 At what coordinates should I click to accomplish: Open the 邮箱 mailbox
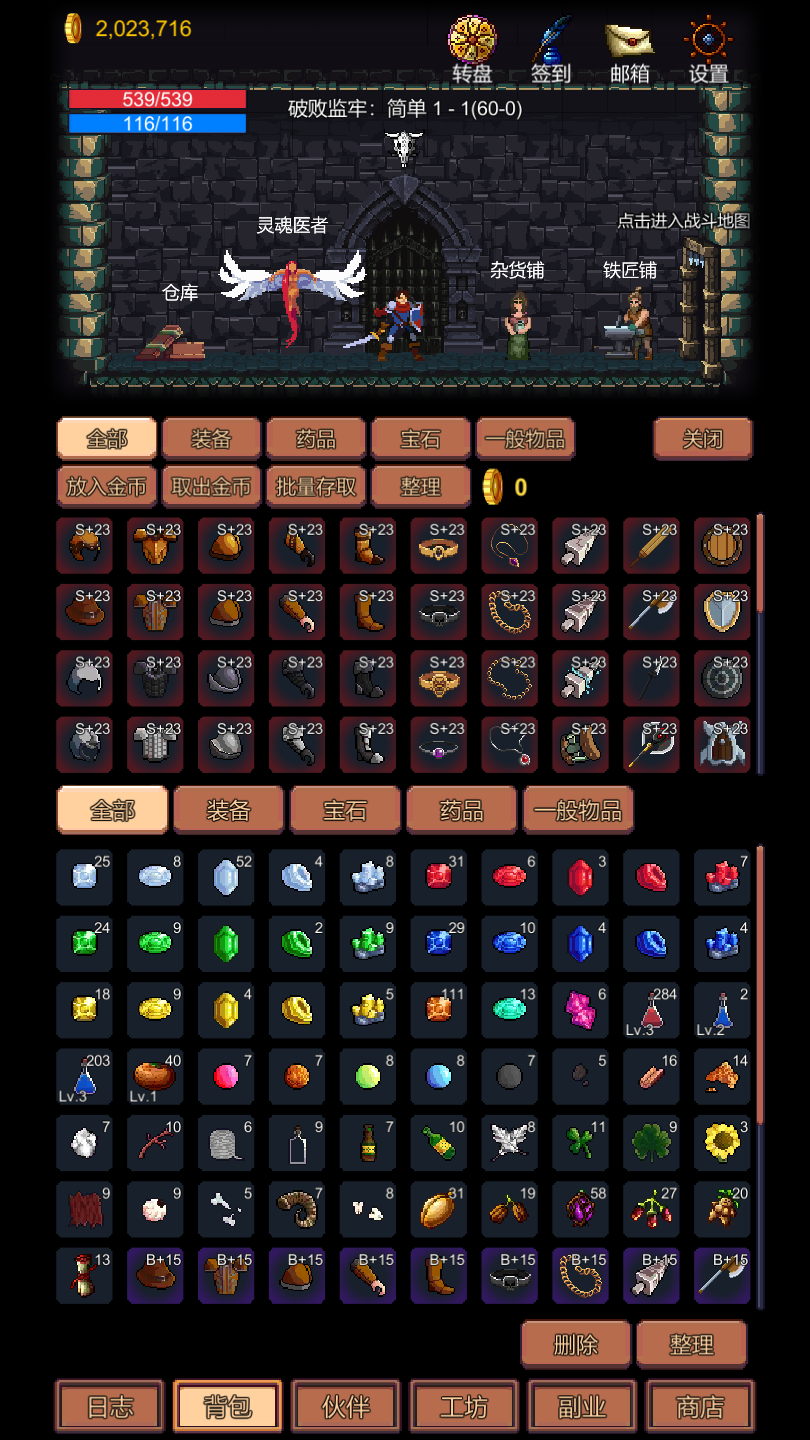click(x=630, y=48)
